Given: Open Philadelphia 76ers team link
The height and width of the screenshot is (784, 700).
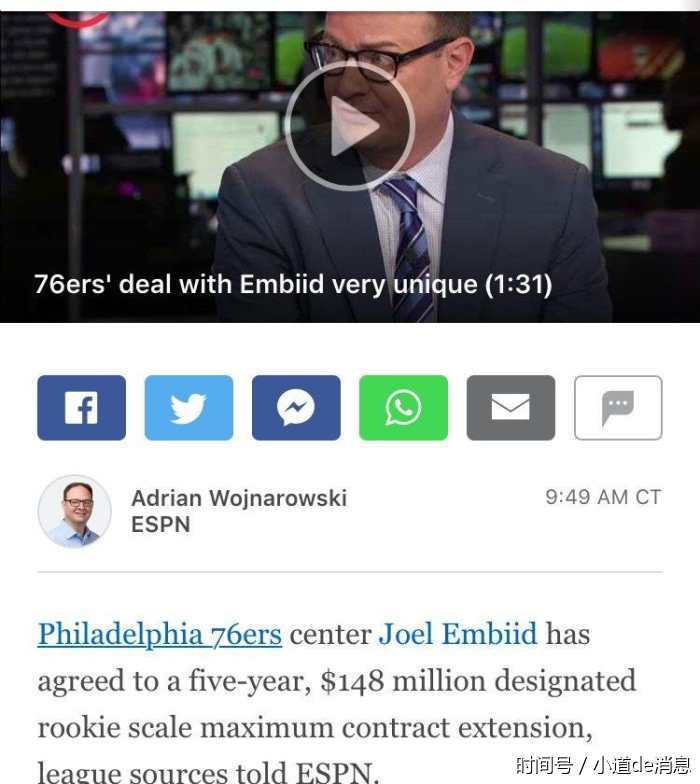Looking at the screenshot, I should tap(160, 634).
